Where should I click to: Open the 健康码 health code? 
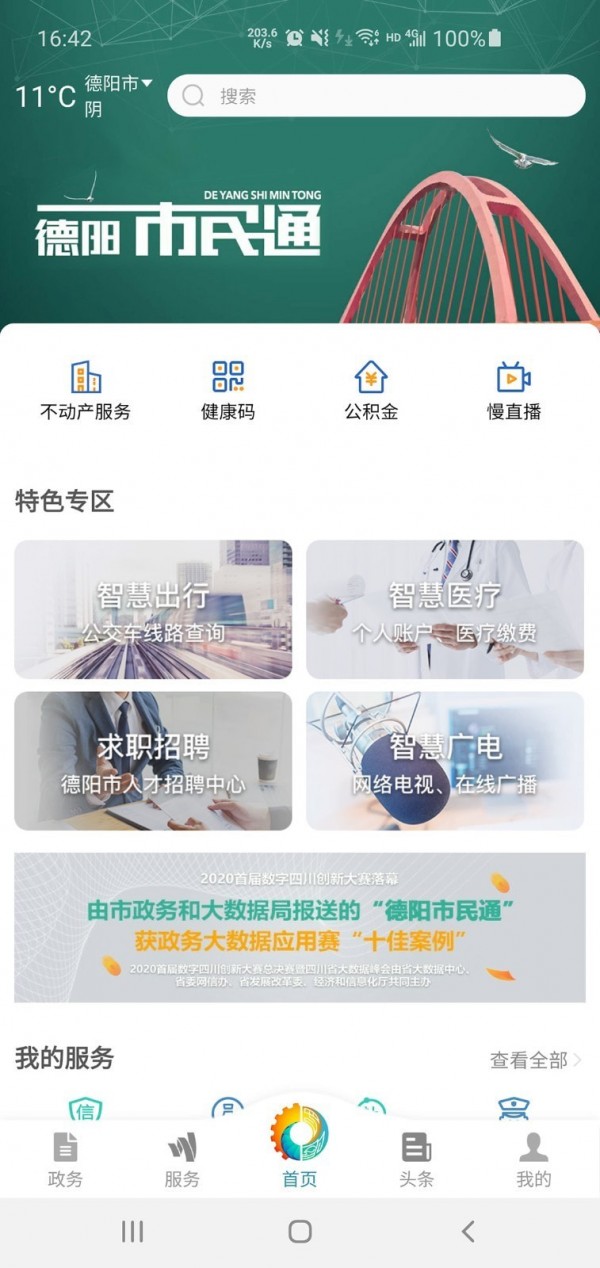[x=228, y=391]
